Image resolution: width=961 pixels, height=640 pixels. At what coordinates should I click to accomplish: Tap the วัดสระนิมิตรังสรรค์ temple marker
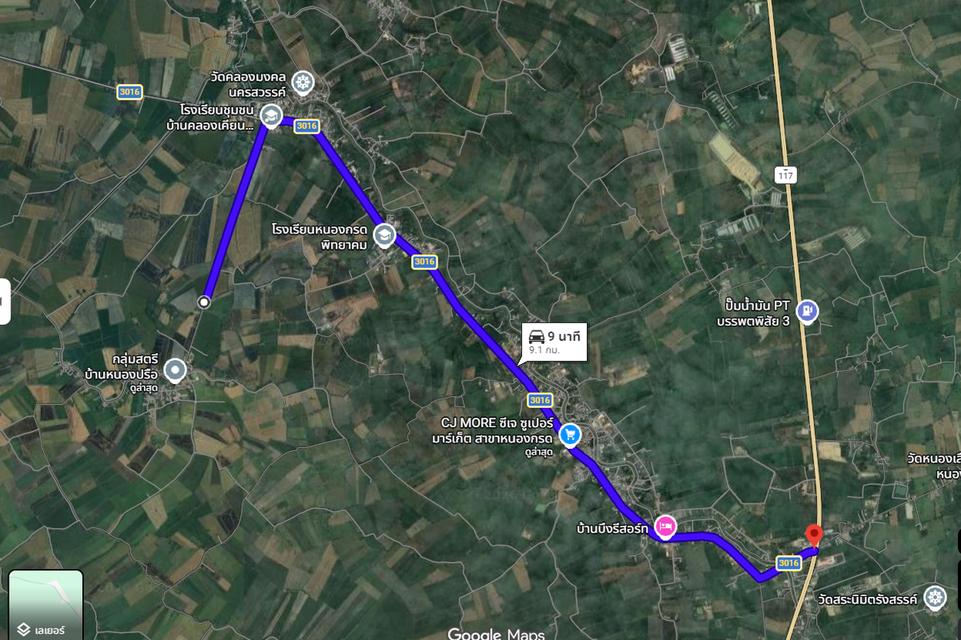pos(935,597)
